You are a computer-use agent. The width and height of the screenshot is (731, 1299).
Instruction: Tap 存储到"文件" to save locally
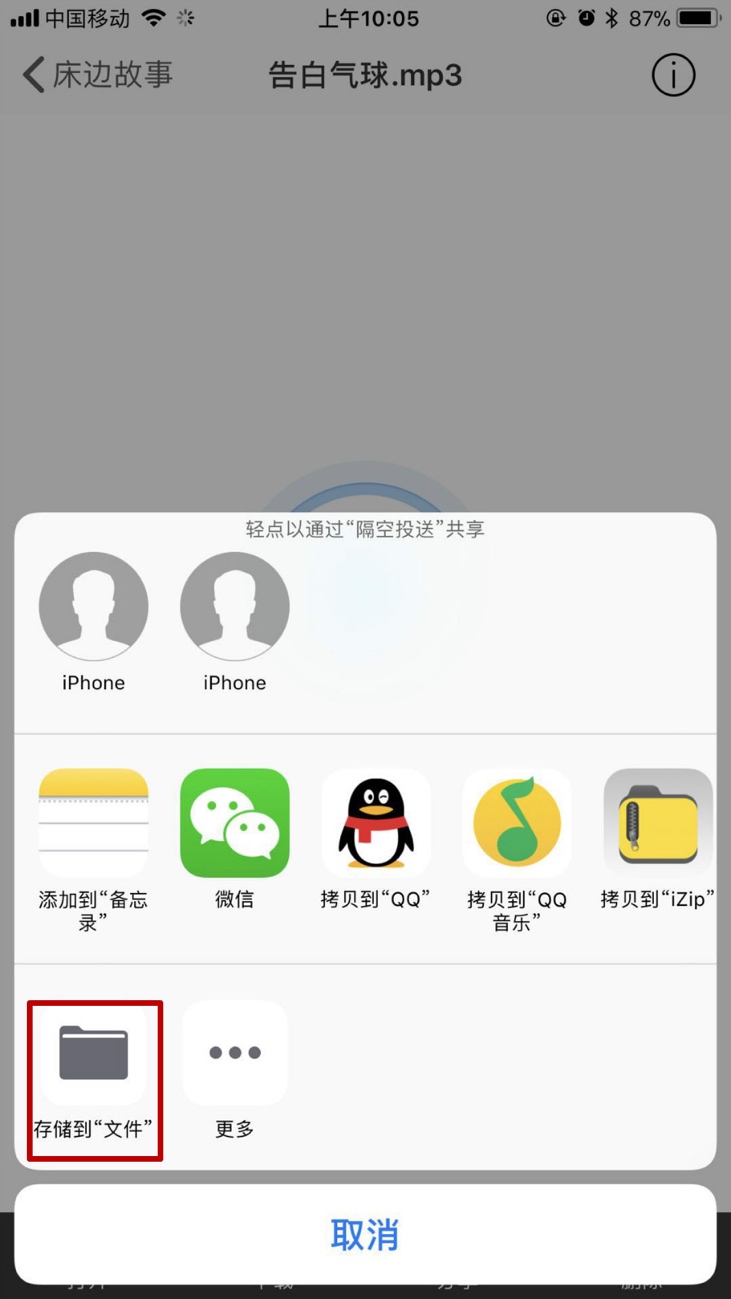coord(93,1052)
